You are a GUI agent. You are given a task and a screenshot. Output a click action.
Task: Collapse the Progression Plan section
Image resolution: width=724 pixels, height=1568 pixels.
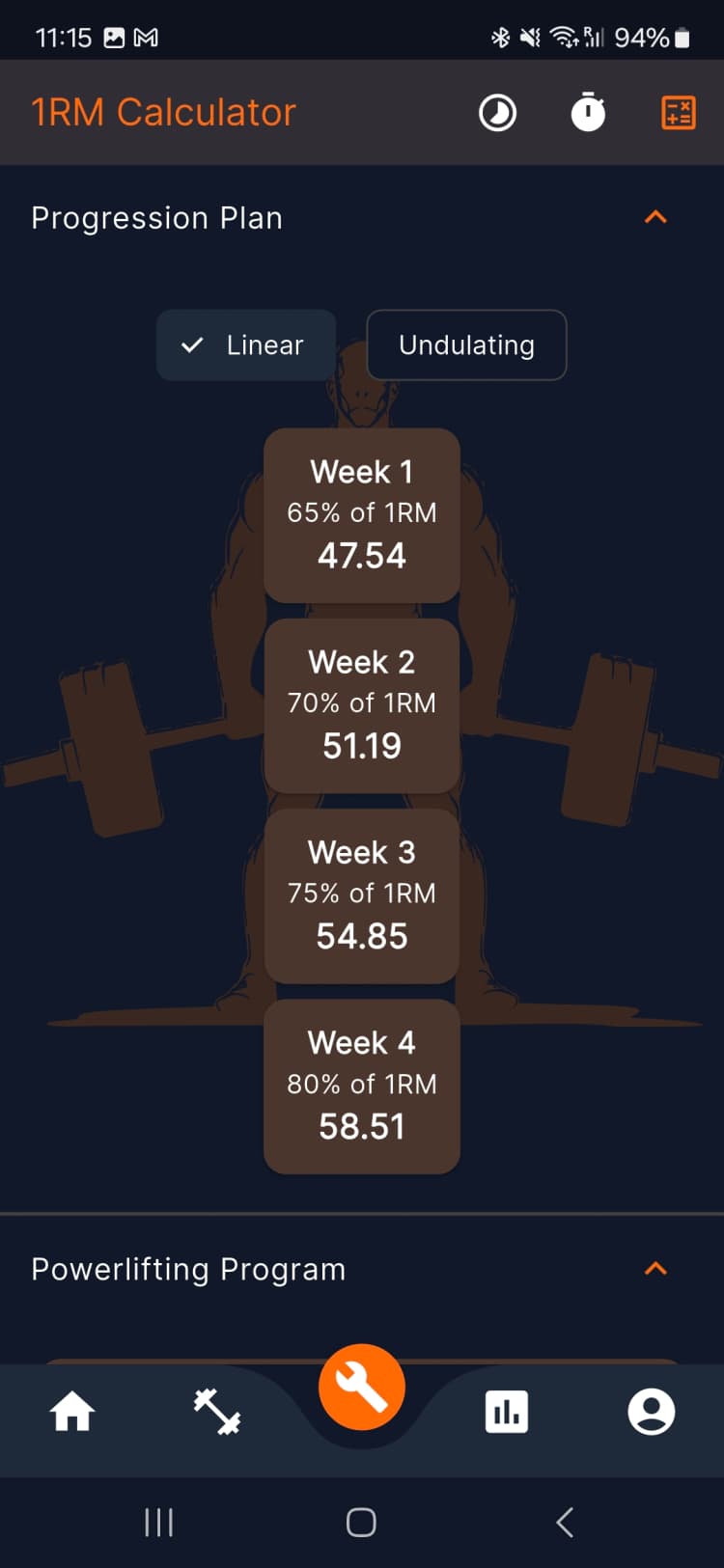coord(655,216)
